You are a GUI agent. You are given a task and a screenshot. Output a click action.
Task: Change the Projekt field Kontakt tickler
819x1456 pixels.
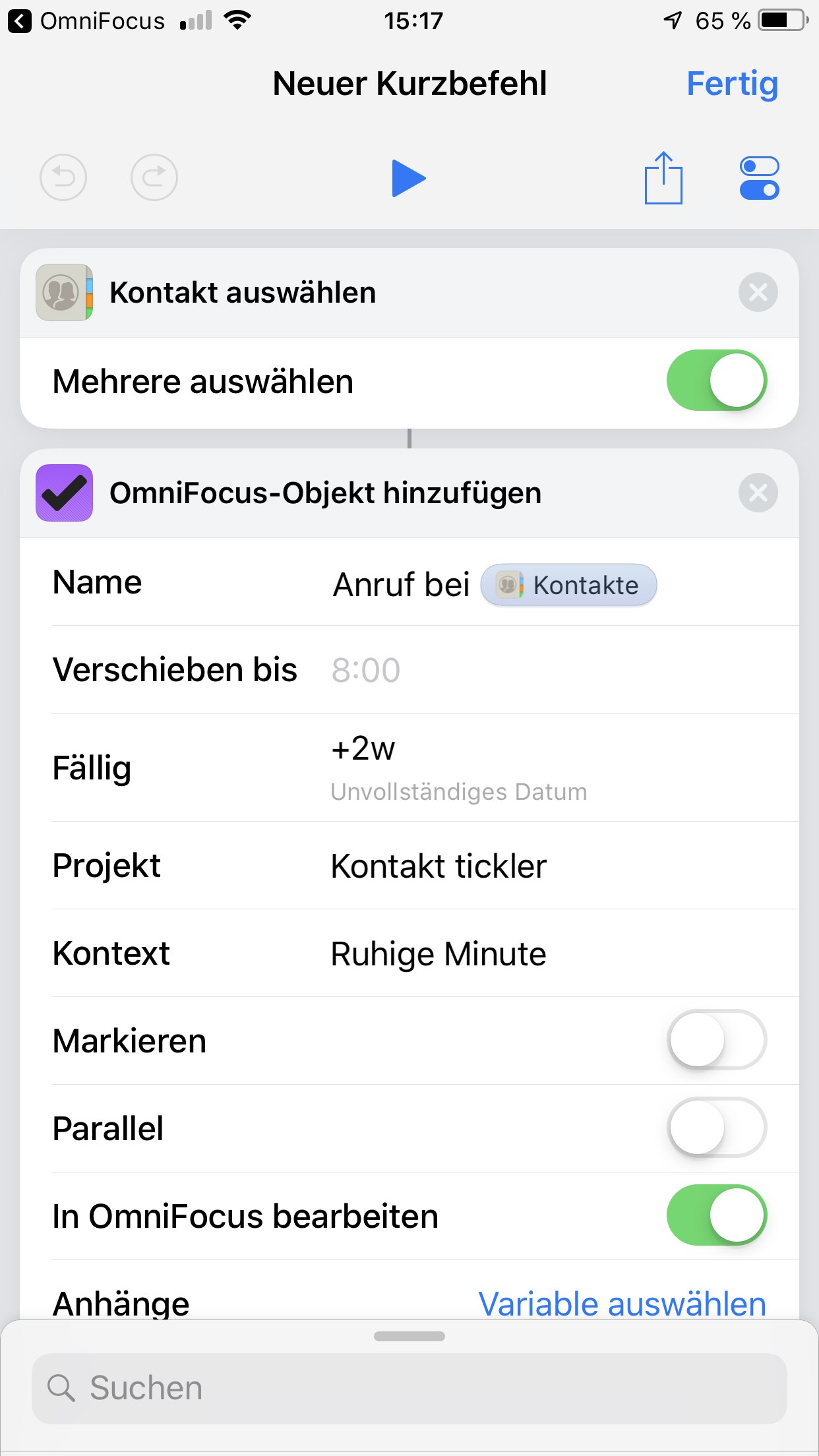click(x=439, y=866)
